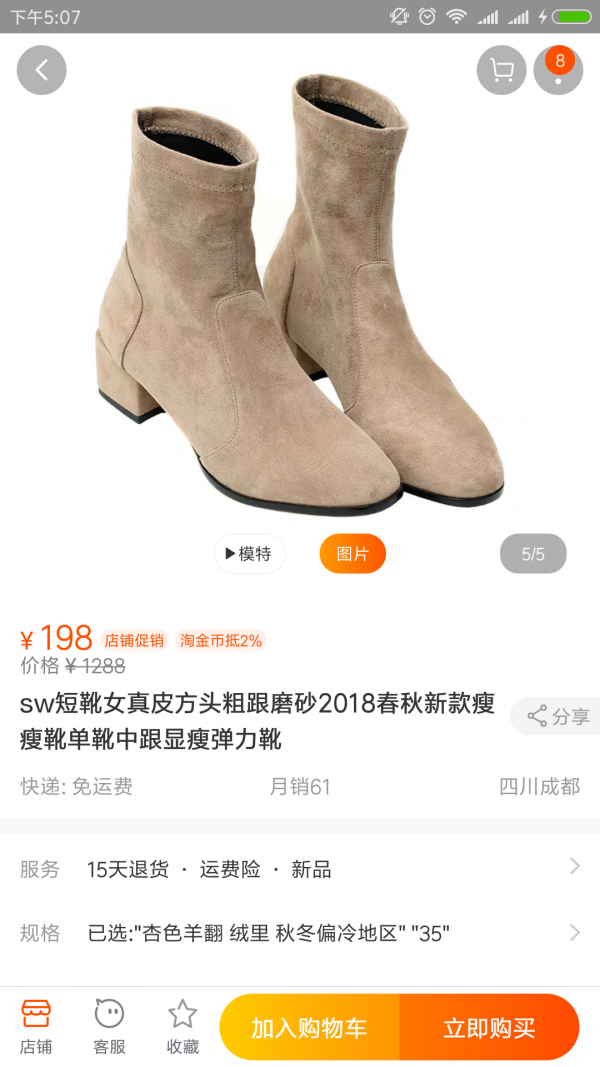
Task: Tap 加入购物车 to add to cart
Action: click(x=309, y=1027)
